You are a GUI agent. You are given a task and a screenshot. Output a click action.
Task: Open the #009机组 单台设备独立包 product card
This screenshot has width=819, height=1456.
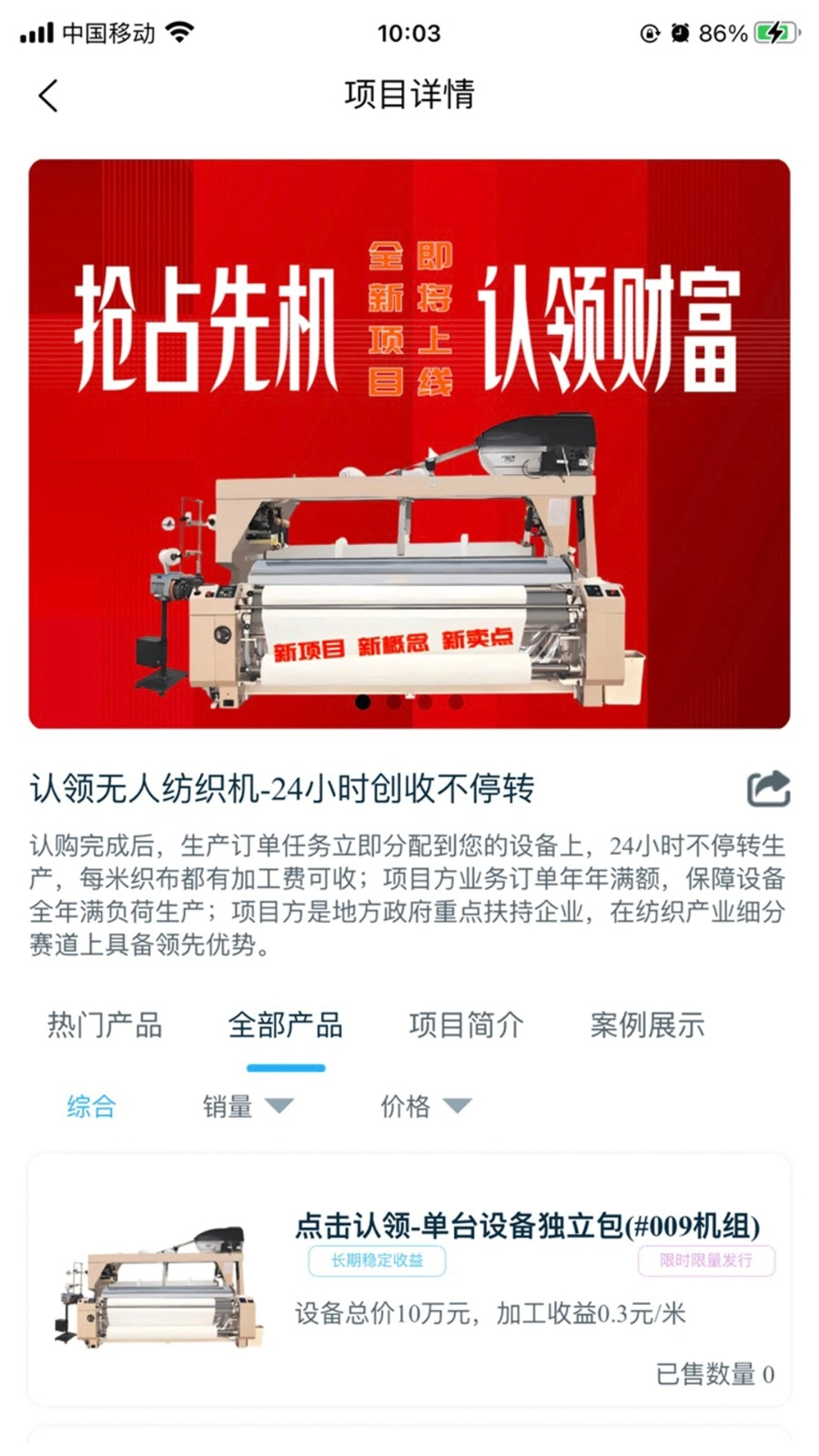pos(409,1279)
